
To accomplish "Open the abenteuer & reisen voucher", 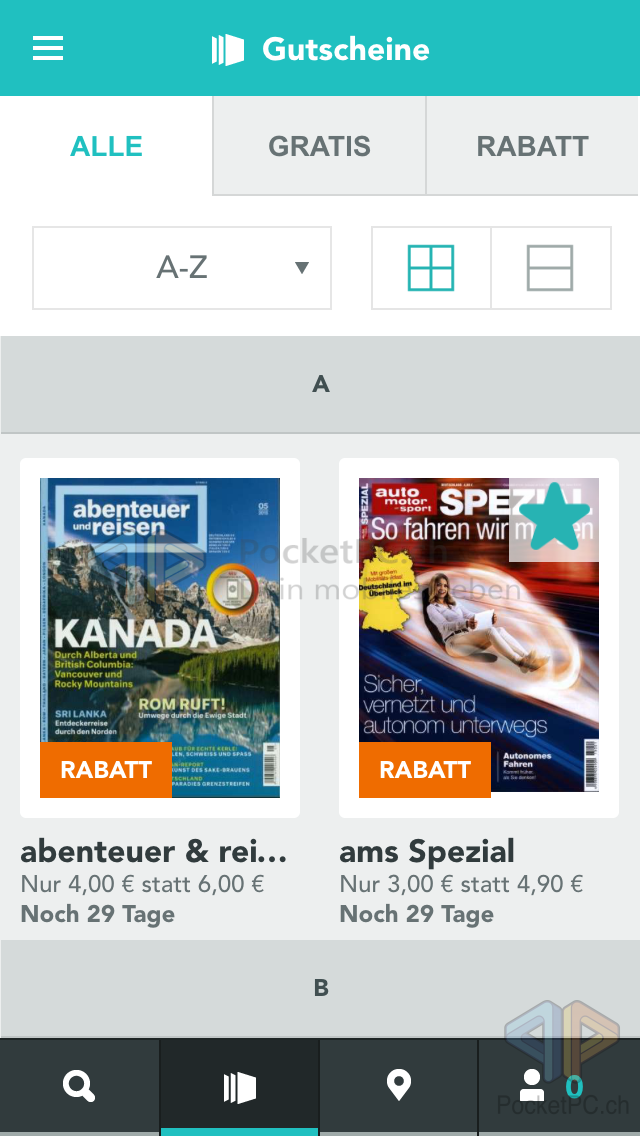I will (x=160, y=638).
